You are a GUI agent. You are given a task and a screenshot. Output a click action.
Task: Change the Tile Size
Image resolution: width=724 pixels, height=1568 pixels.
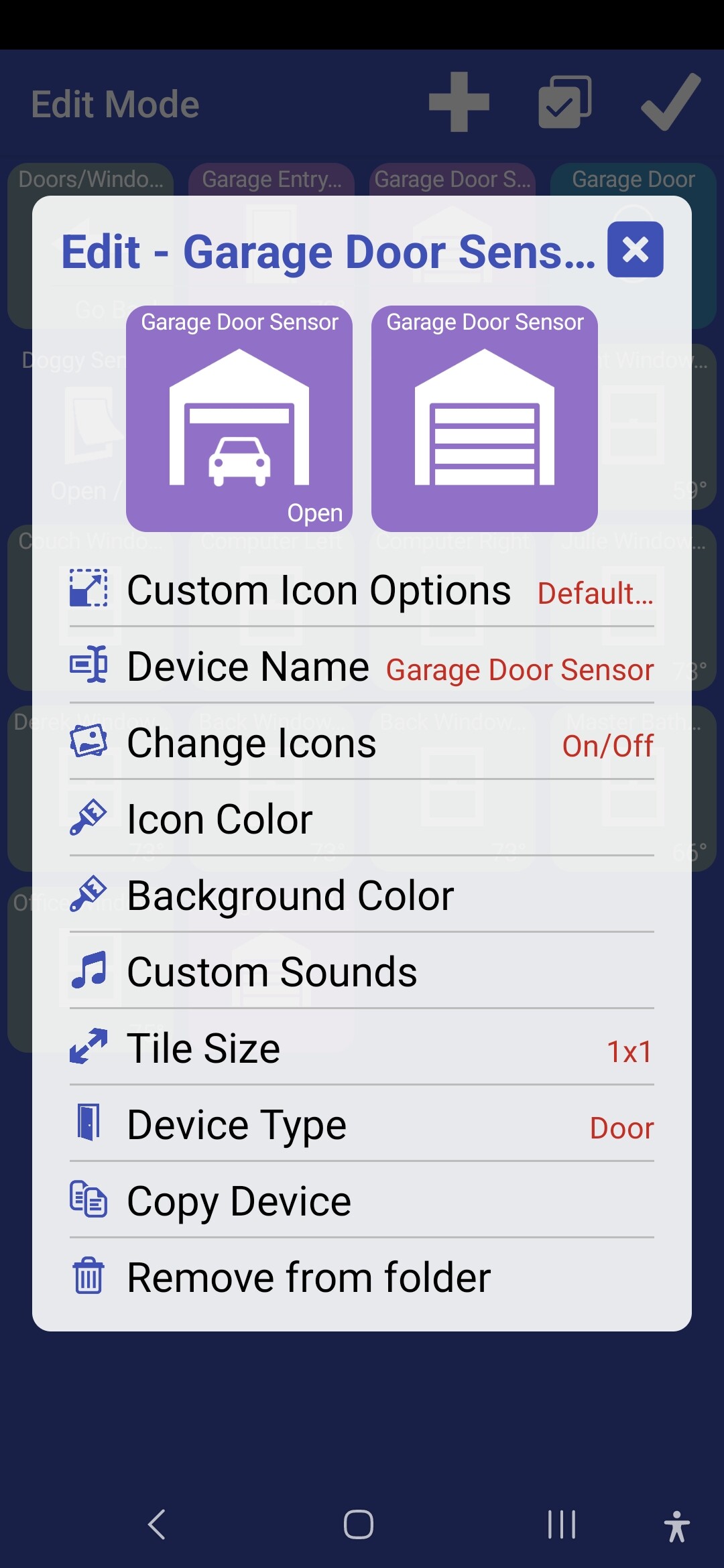pos(362,1049)
